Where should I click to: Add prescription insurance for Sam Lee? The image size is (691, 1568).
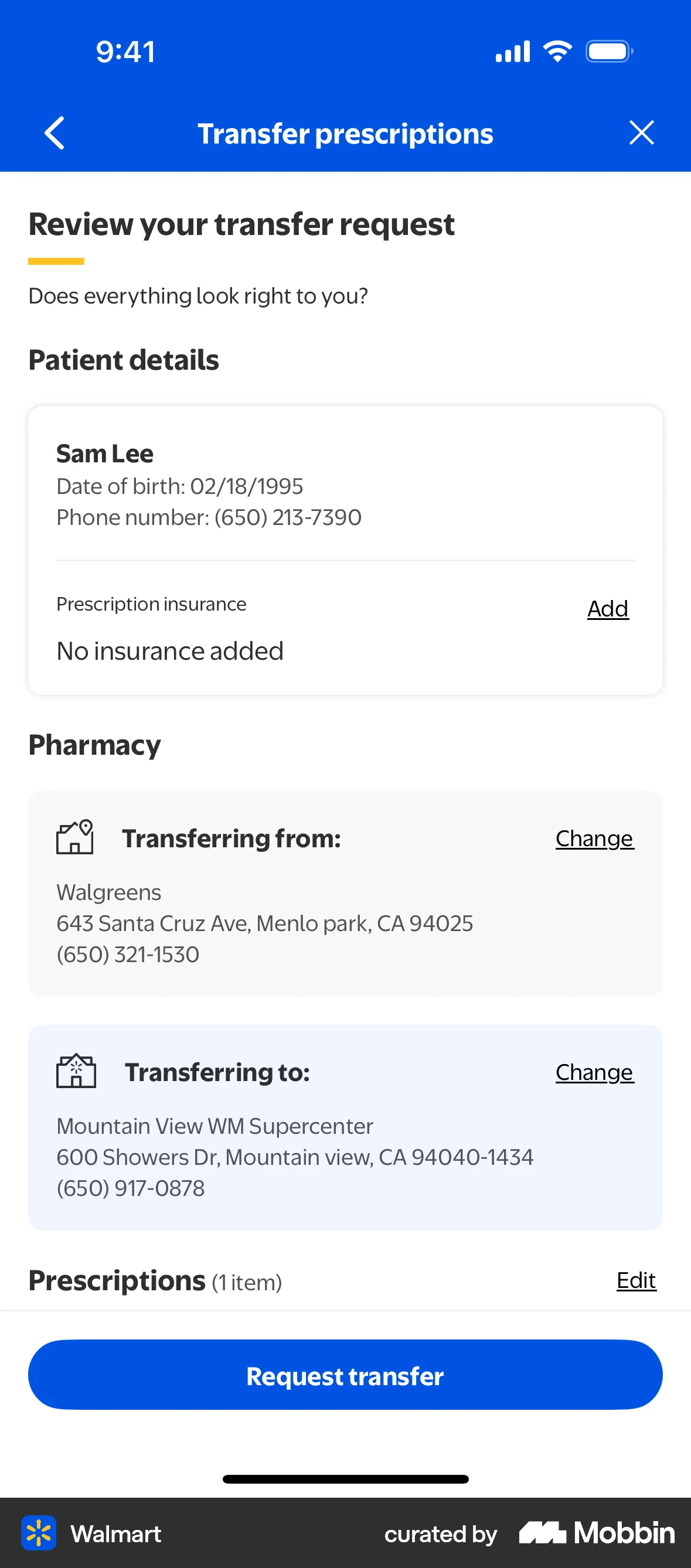608,608
